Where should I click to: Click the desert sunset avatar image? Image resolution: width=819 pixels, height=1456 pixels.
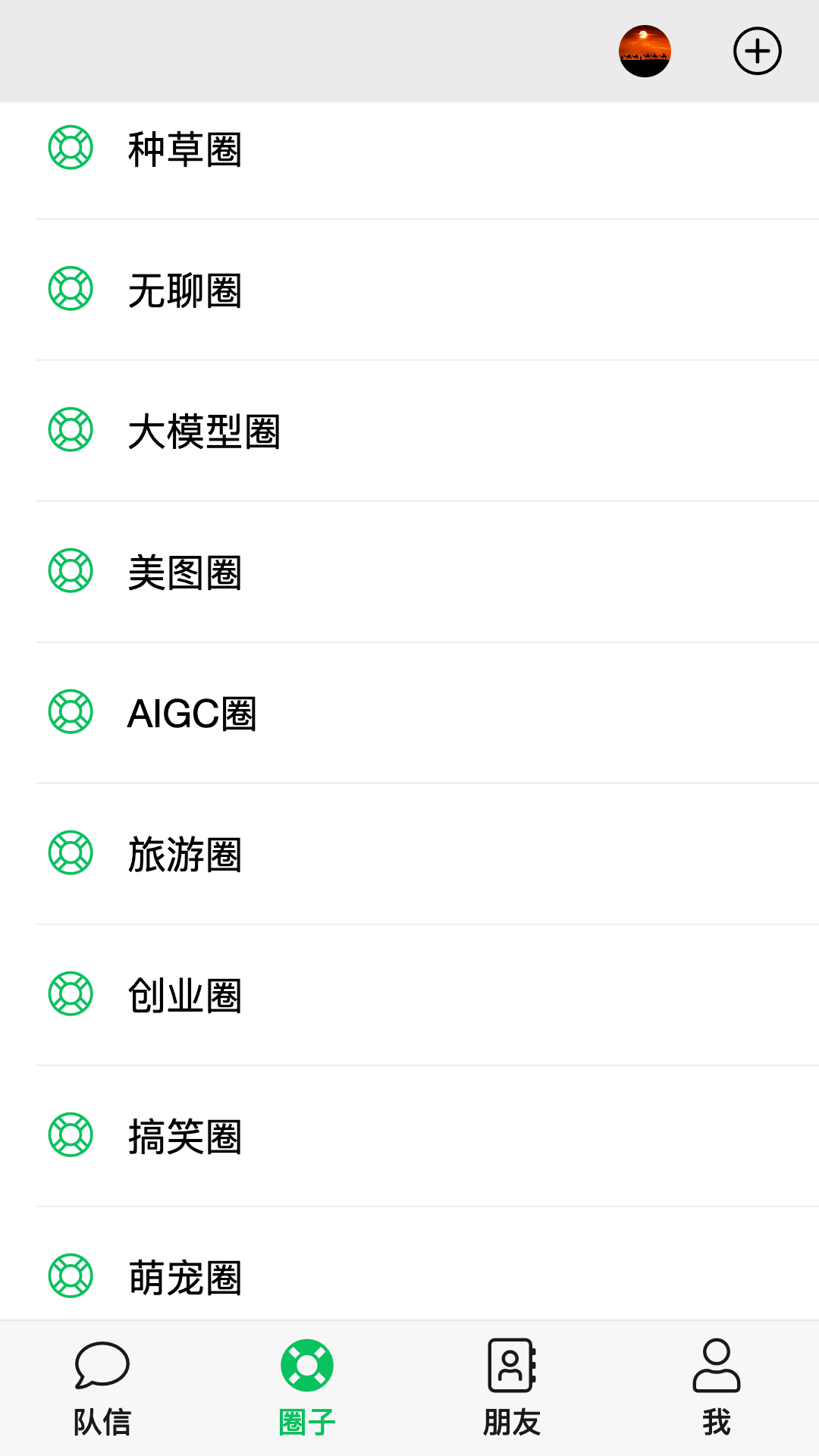(x=645, y=49)
